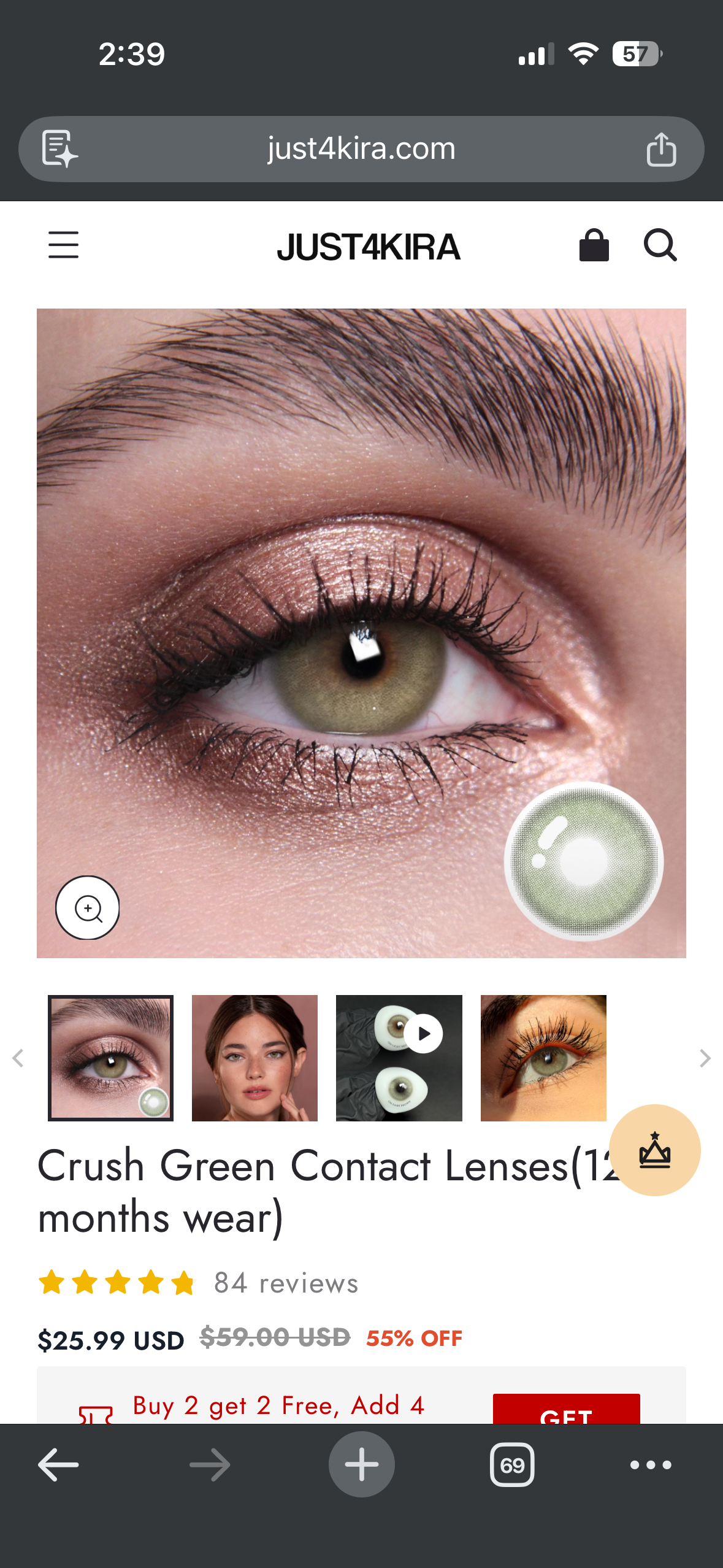
Task: Select the pink eyeshadow eye thumbnail
Action: [111, 1058]
